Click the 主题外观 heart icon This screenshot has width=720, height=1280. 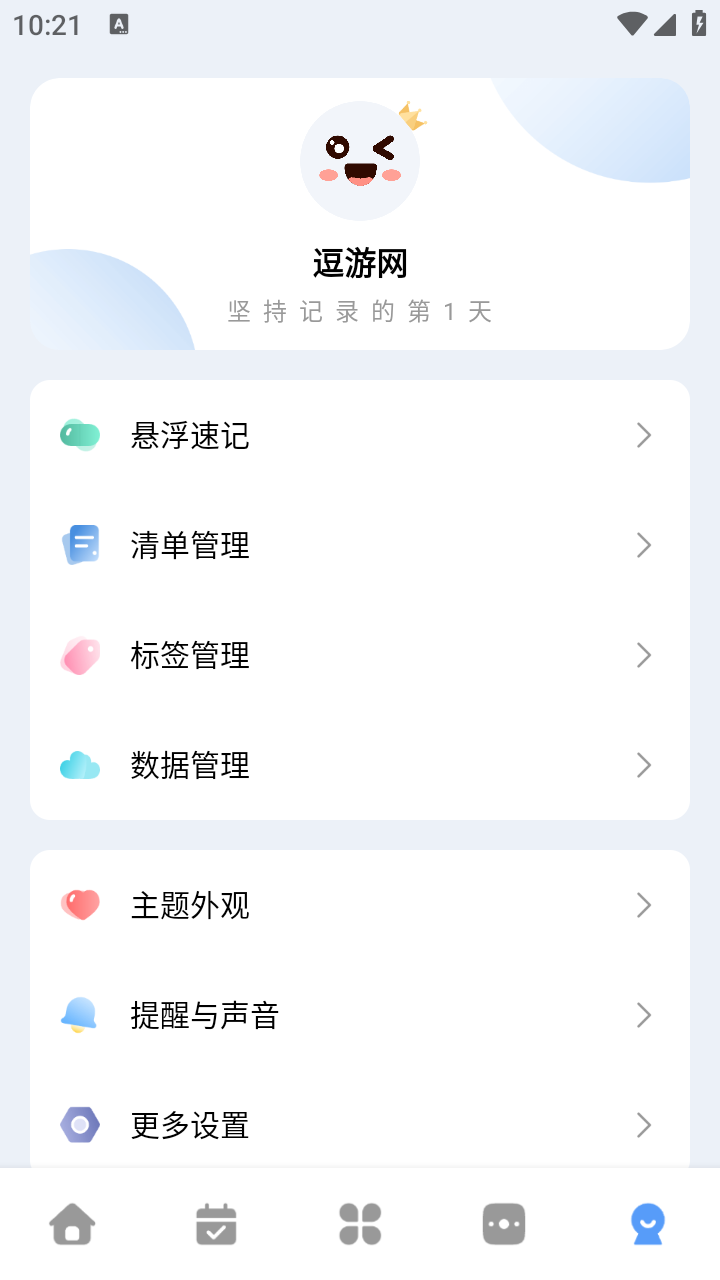(x=80, y=905)
